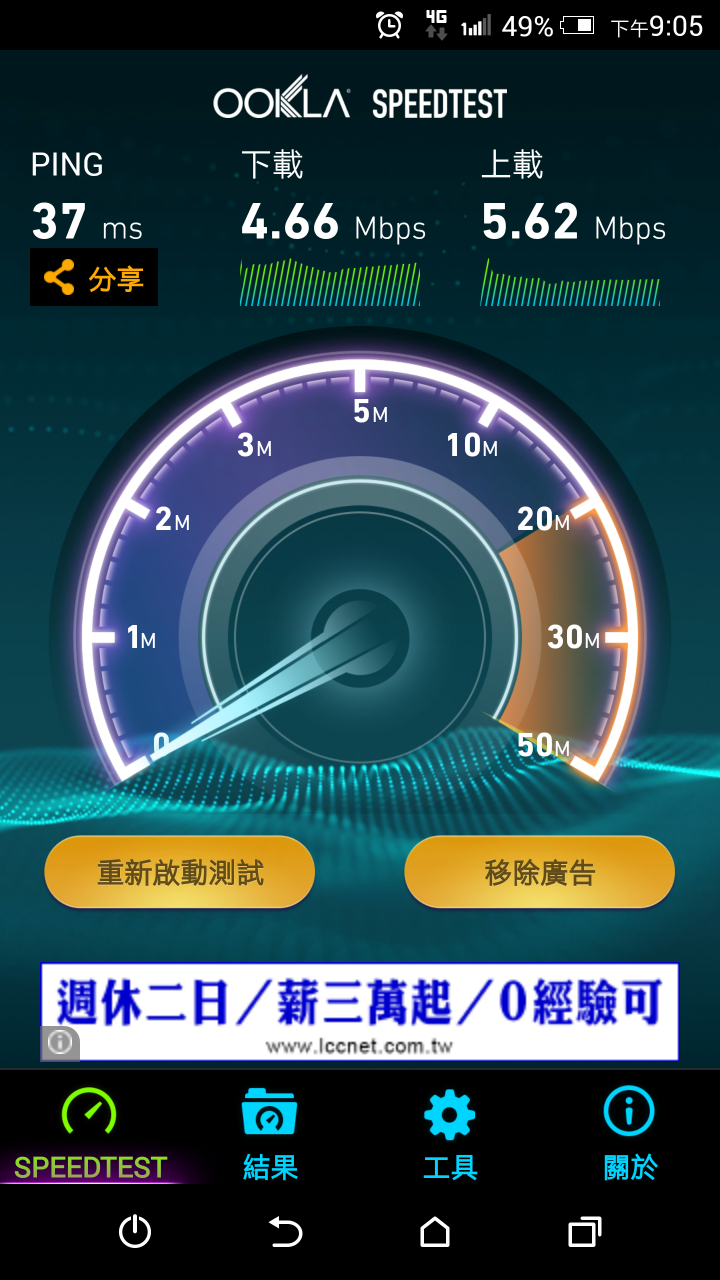Open the ad info icon on banner
Viewport: 720px width, 1280px height.
point(59,1043)
